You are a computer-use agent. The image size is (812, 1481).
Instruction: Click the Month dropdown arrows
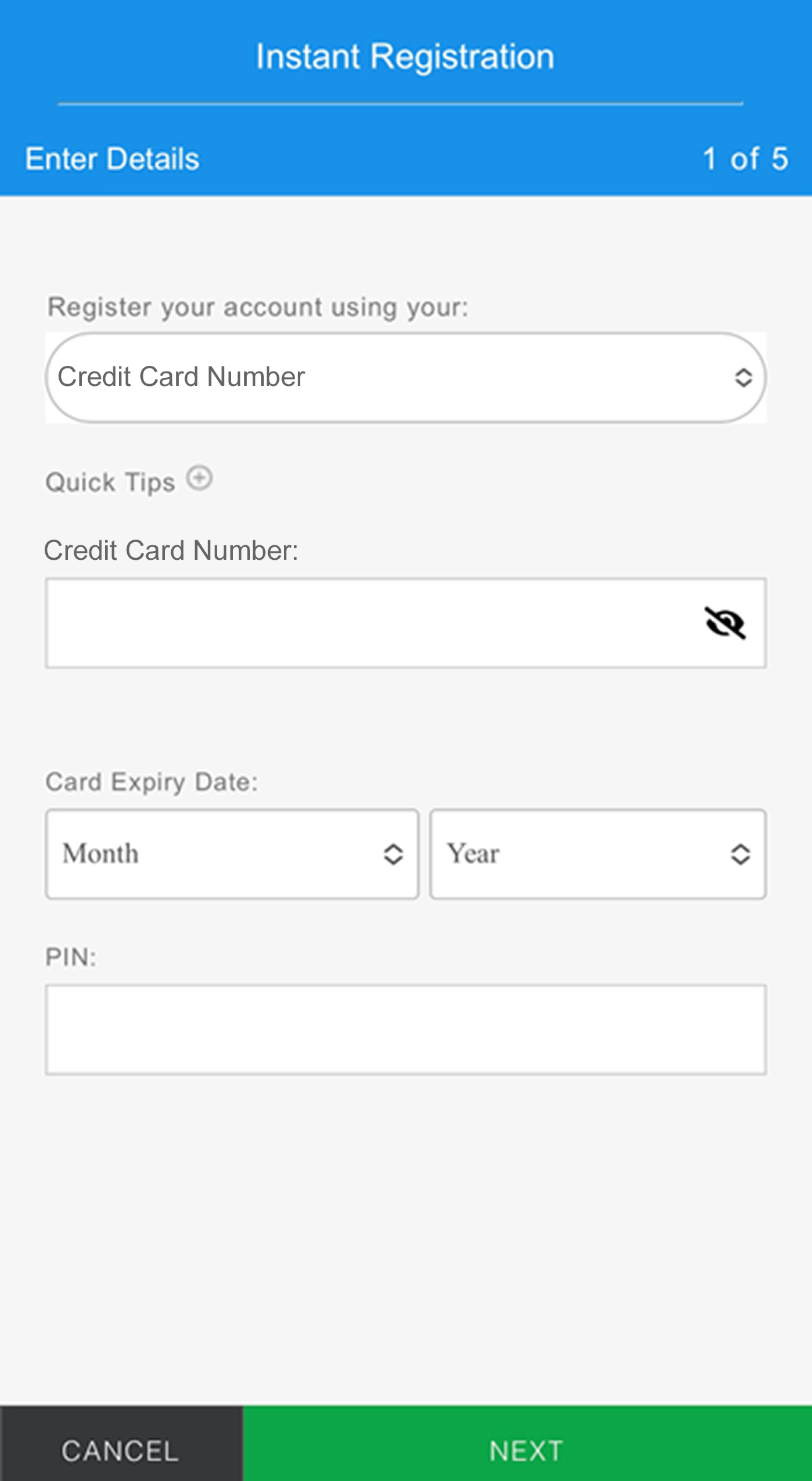393,854
